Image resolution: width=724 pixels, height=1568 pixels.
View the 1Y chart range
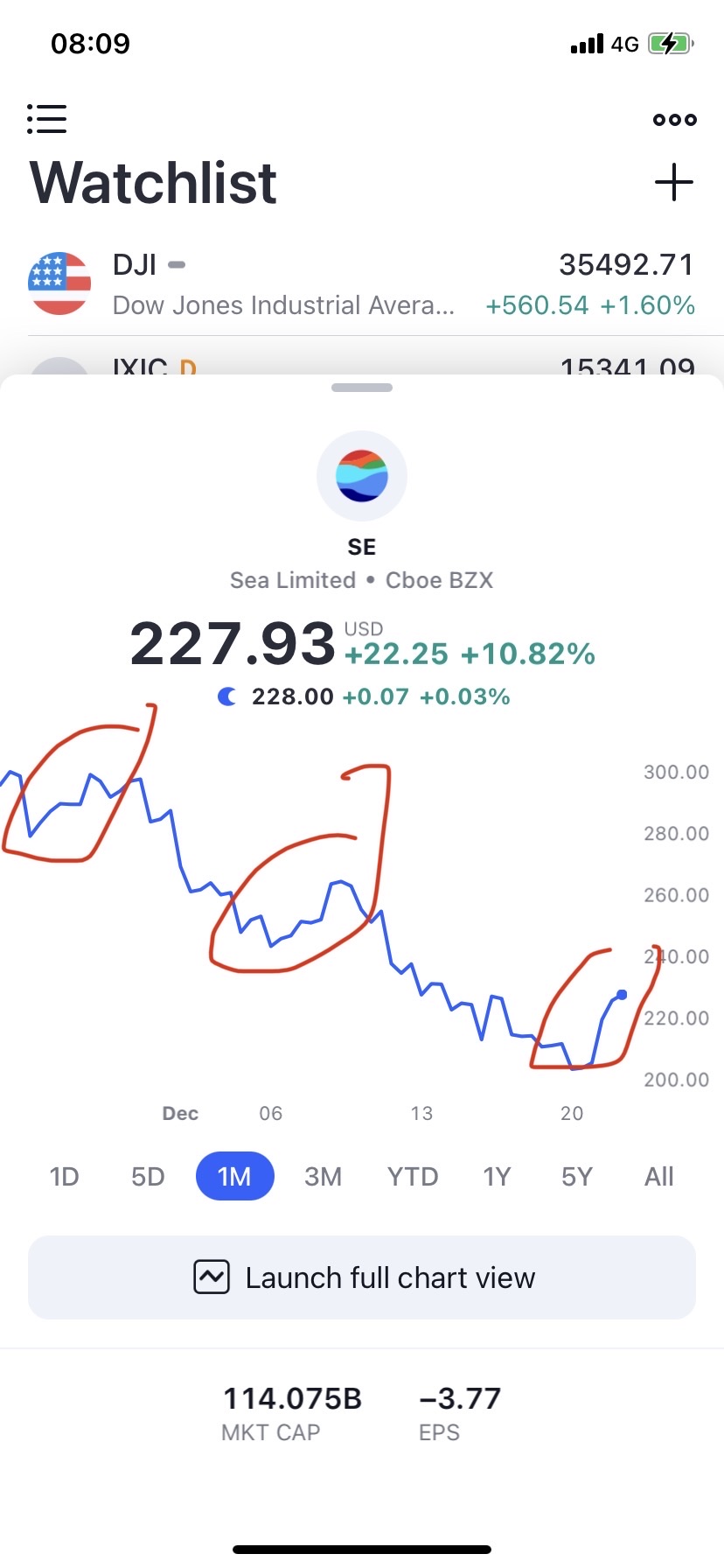(497, 1177)
